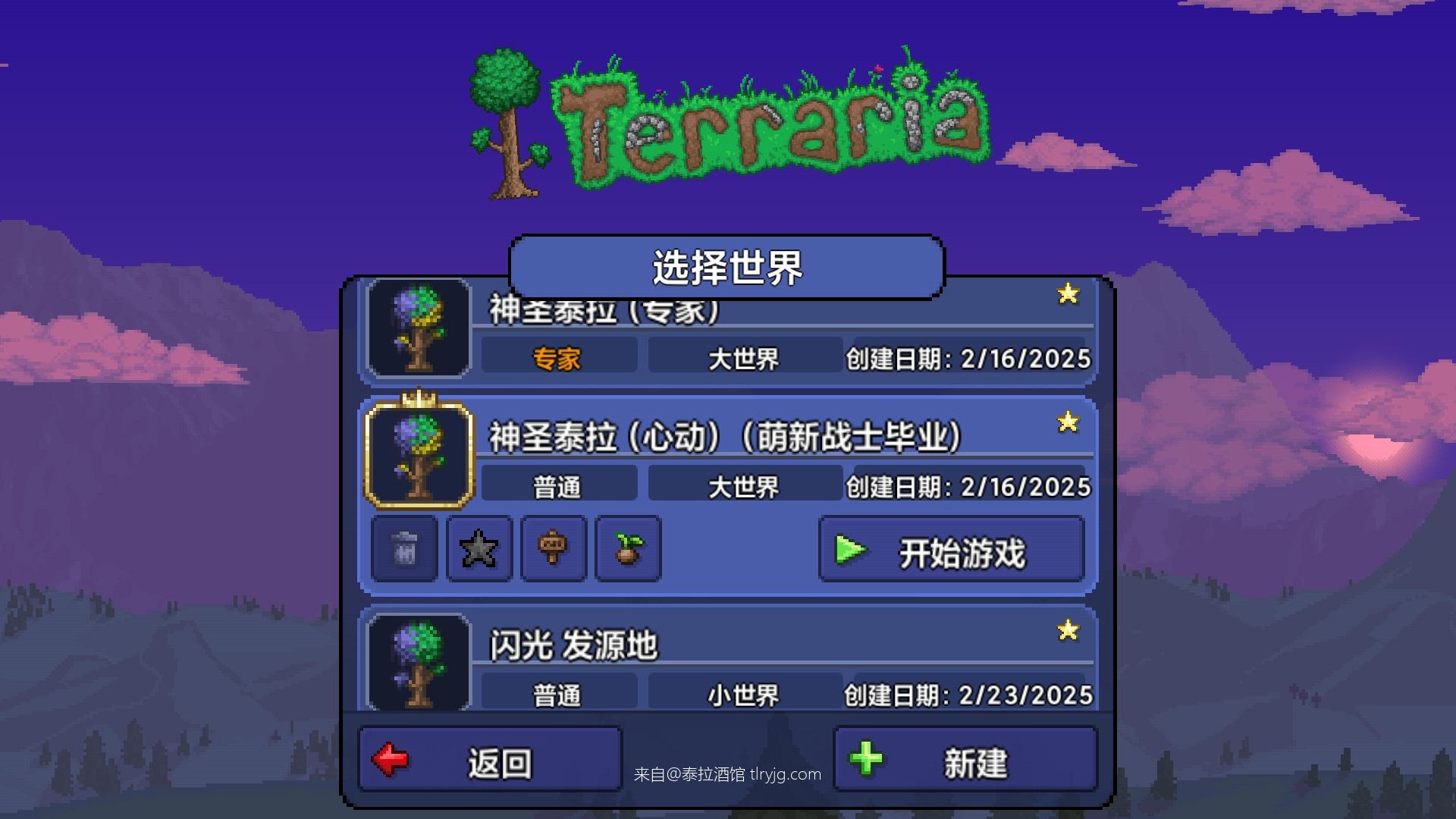Start the game with 开始游戏 button
Viewport: 1456px width, 819px height.
(952, 550)
